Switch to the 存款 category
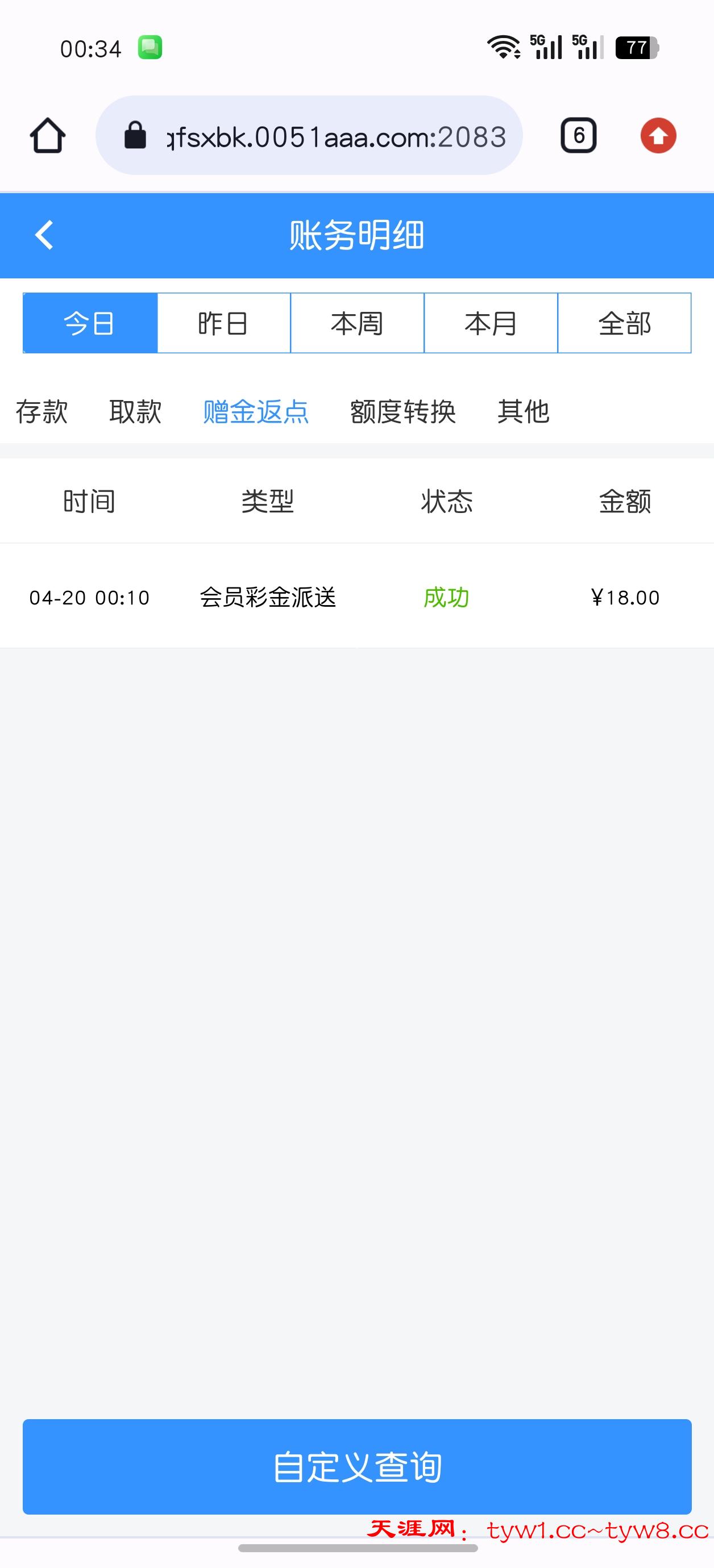This screenshot has width=714, height=1568. [41, 411]
